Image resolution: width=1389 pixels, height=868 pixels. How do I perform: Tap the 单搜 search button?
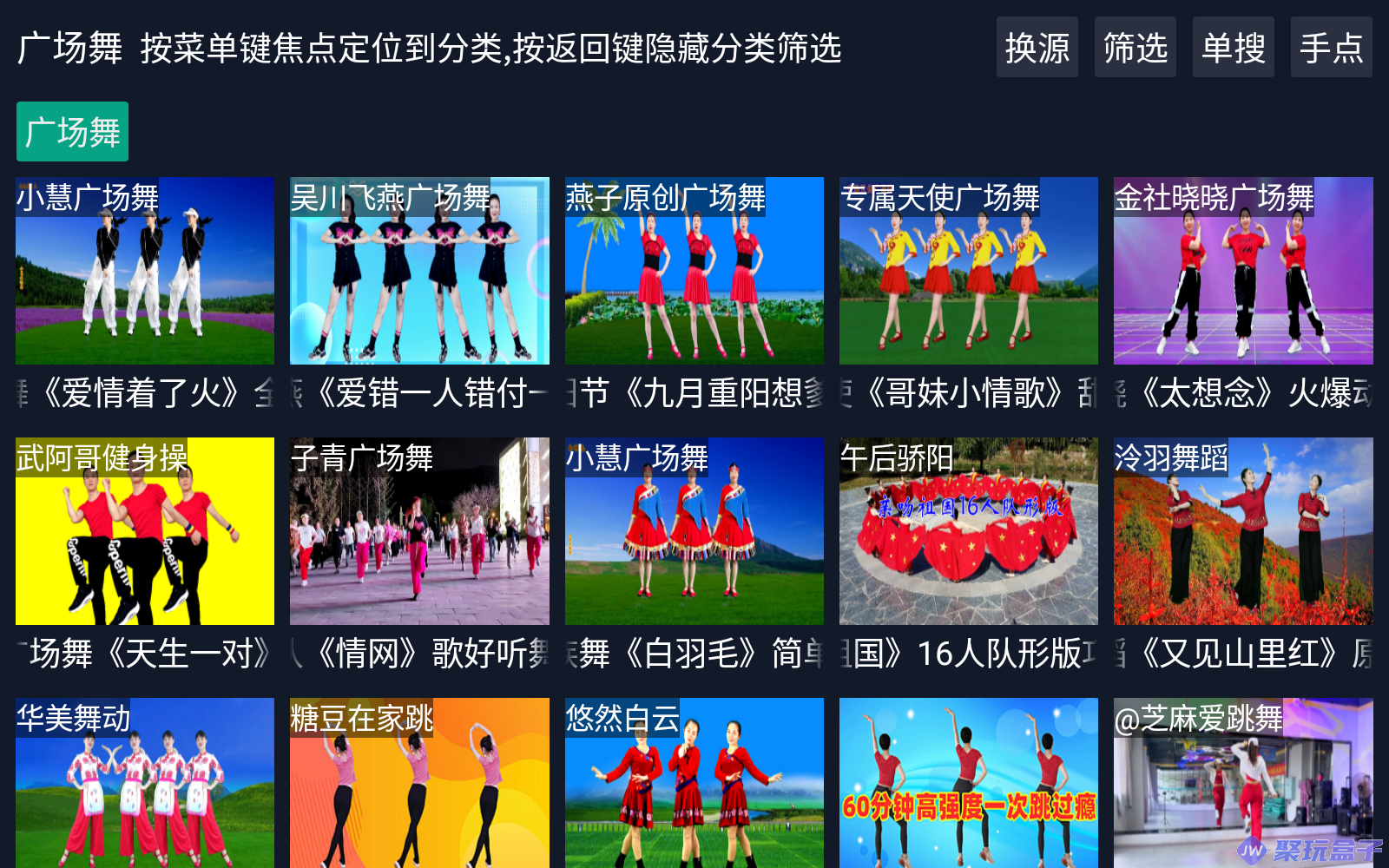pyautogui.click(x=1233, y=48)
